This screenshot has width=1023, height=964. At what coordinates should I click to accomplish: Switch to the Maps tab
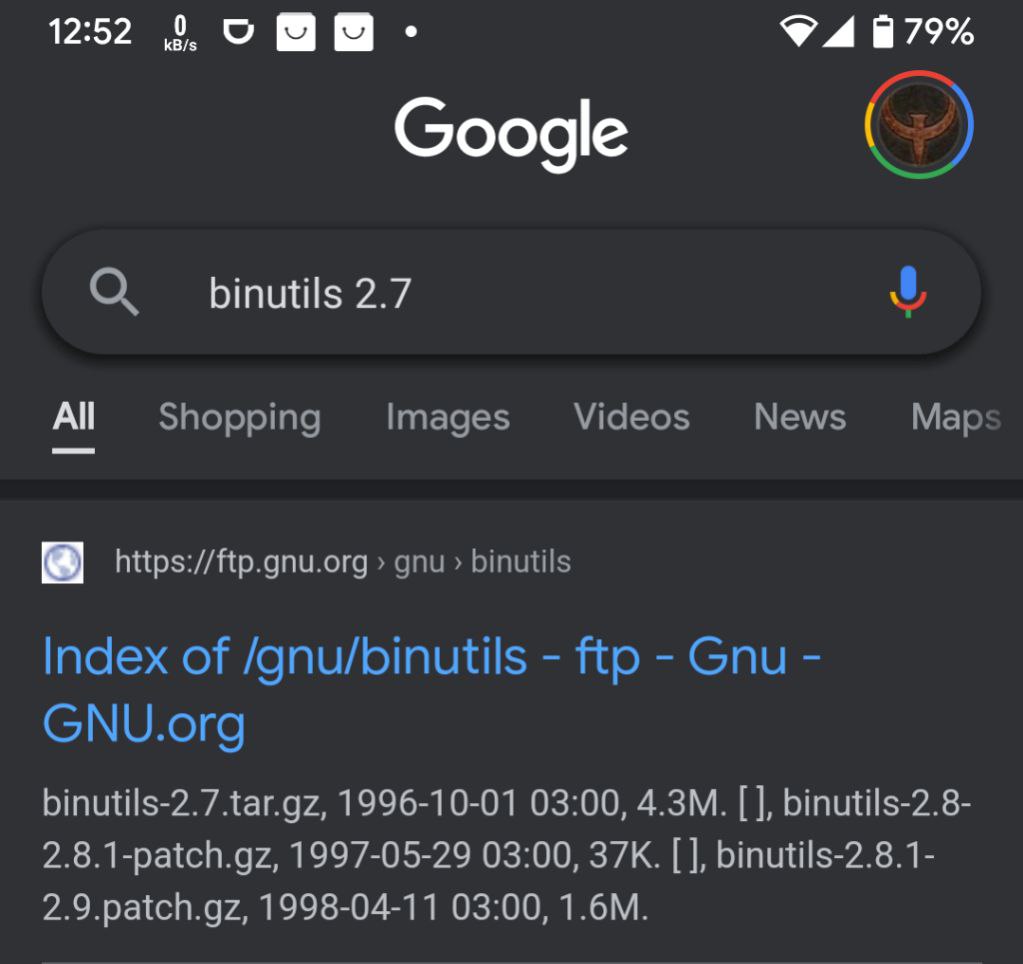click(x=955, y=416)
